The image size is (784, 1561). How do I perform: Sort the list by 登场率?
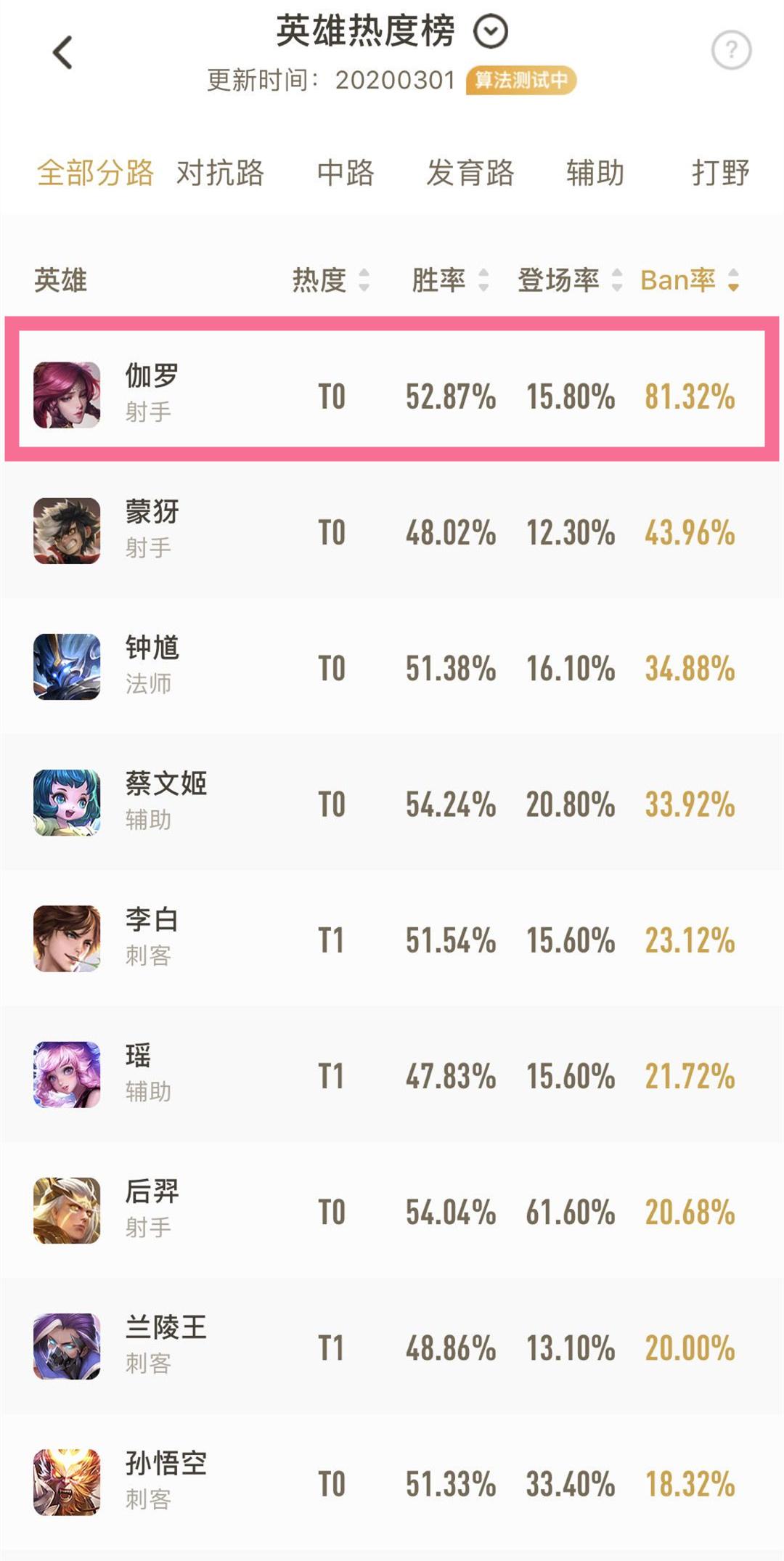point(570,280)
